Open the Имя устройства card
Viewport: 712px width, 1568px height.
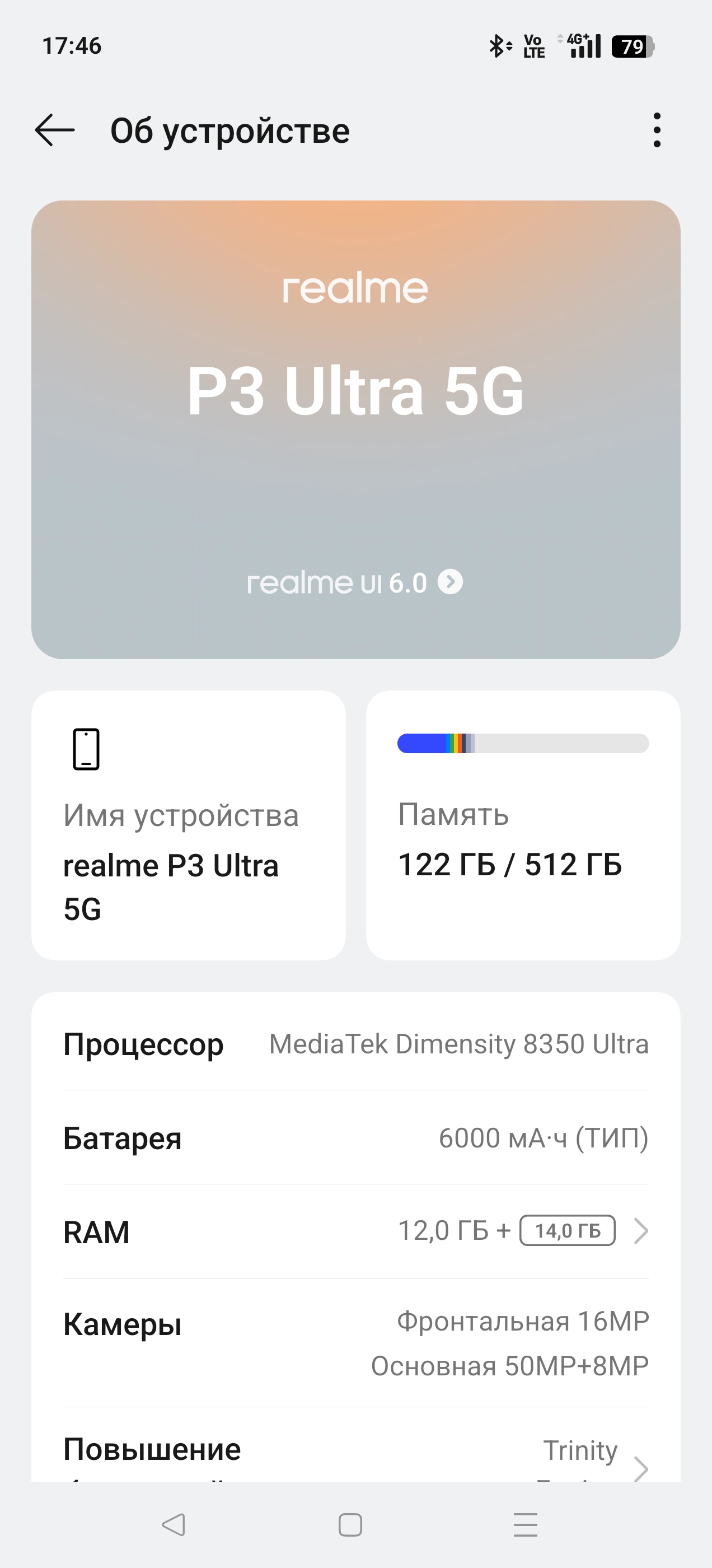pos(189,825)
